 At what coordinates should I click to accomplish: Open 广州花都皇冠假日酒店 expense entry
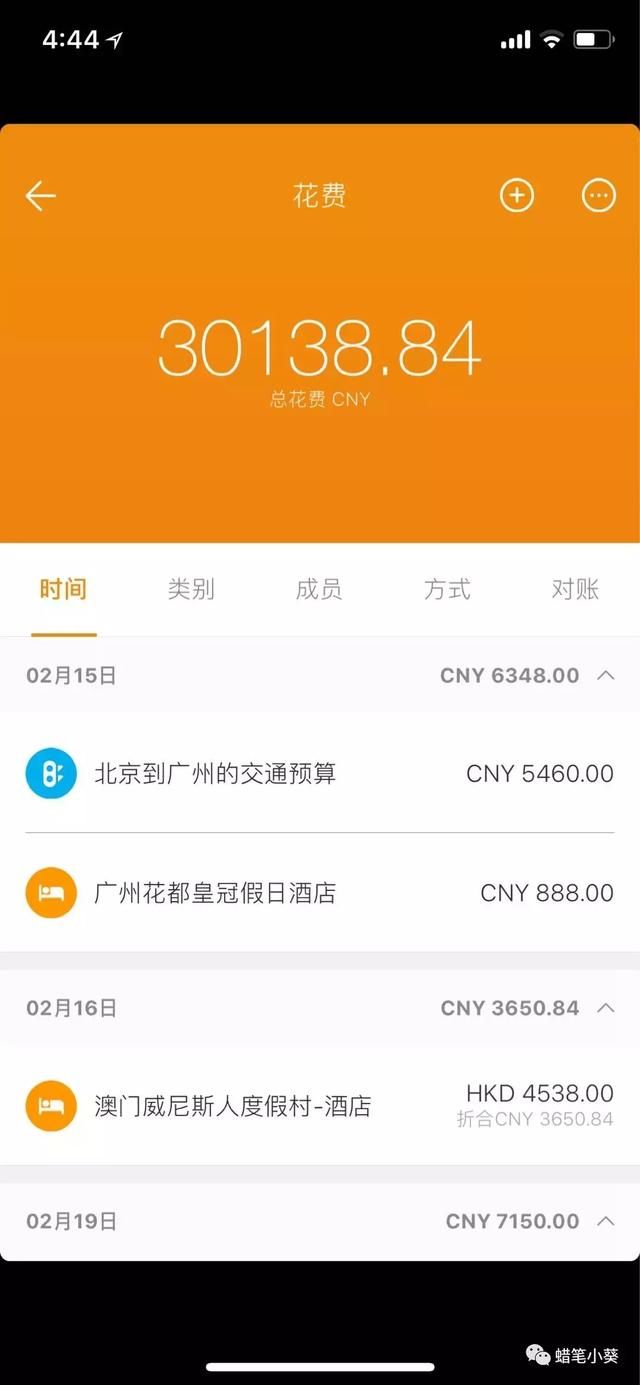[x=320, y=893]
